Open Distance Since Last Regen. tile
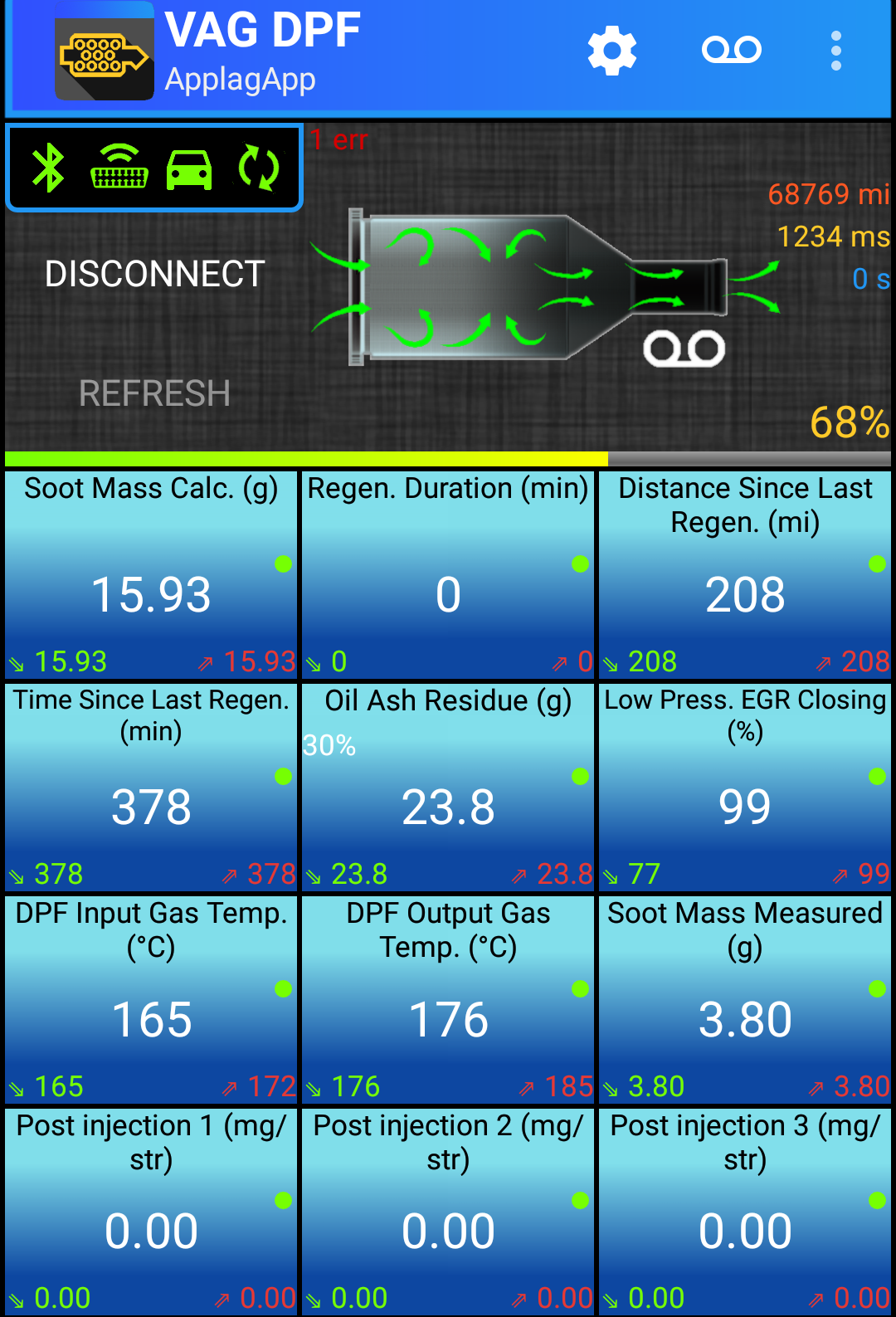The width and height of the screenshot is (896, 1317). coord(745,574)
